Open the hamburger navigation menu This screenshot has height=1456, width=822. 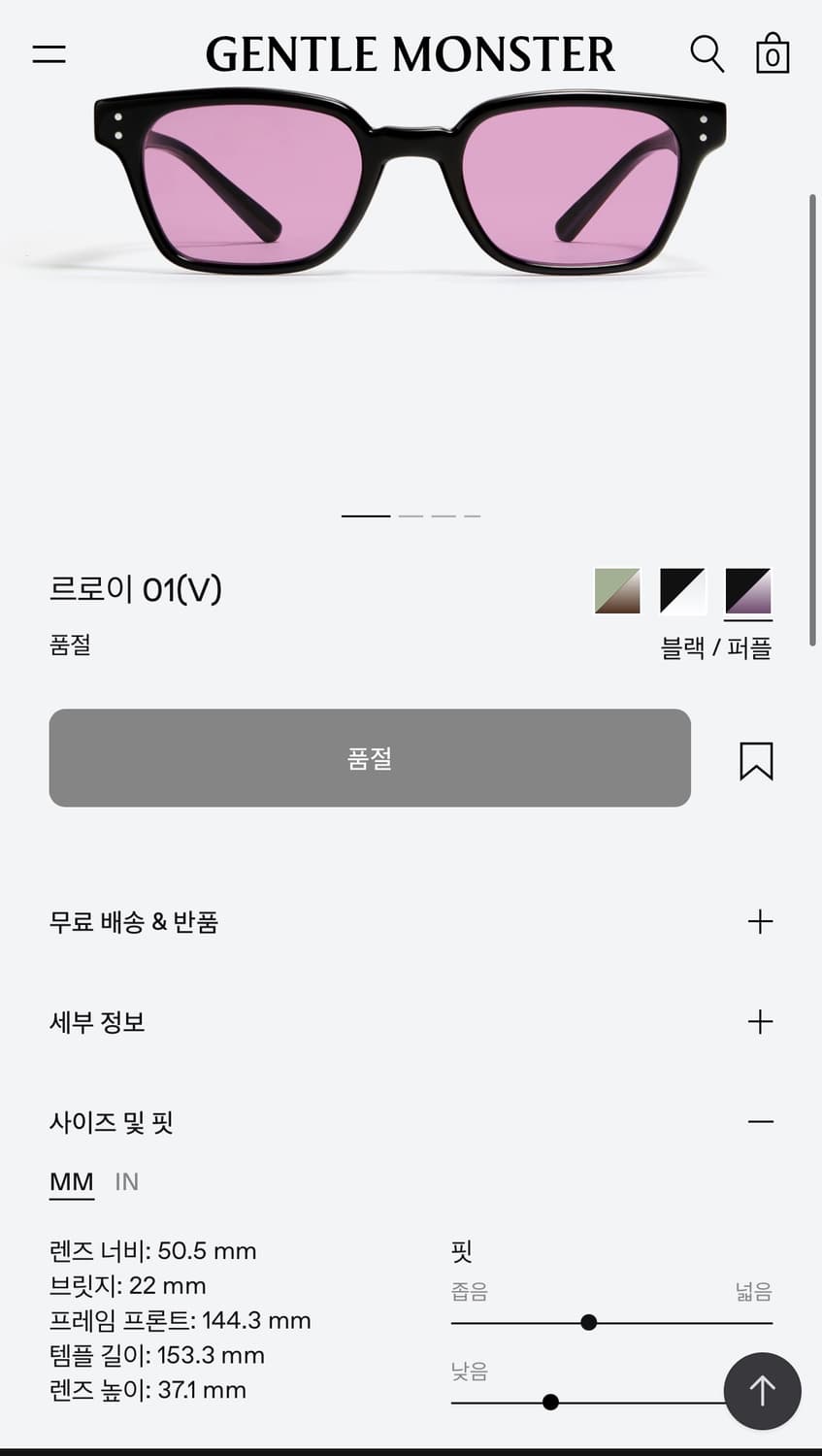point(49,54)
